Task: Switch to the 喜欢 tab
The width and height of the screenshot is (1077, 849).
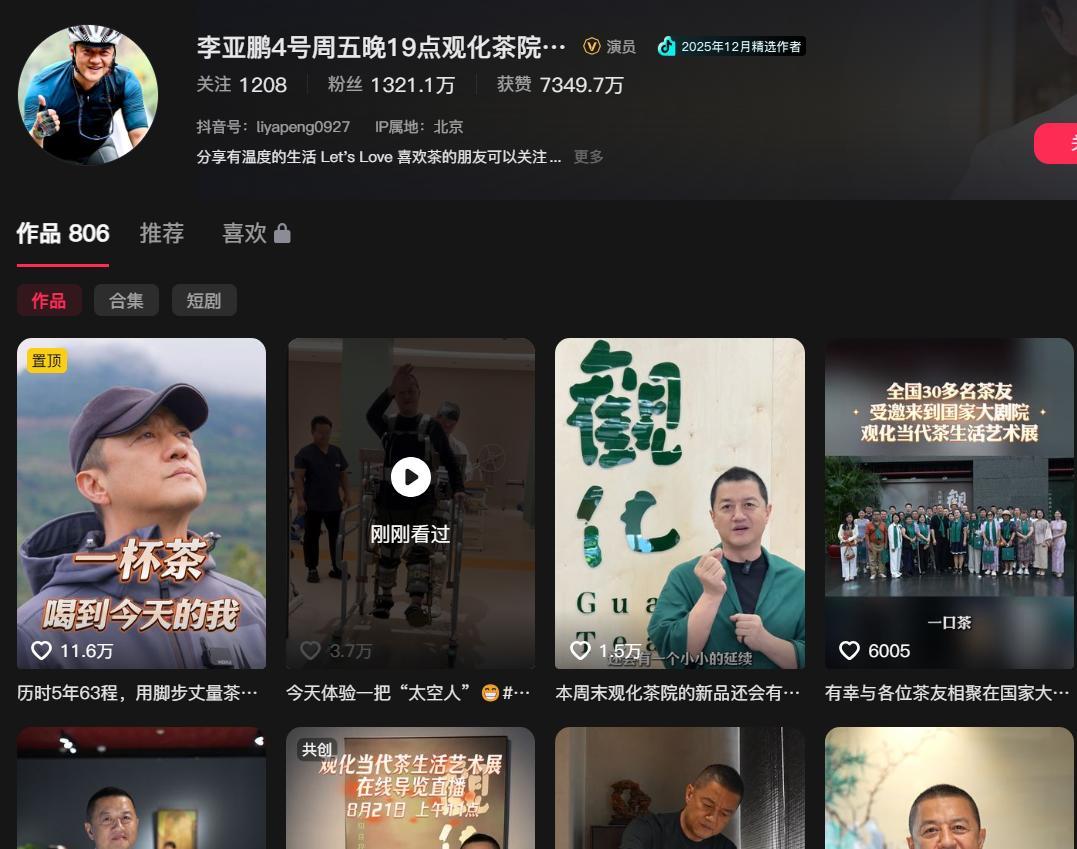Action: point(256,234)
